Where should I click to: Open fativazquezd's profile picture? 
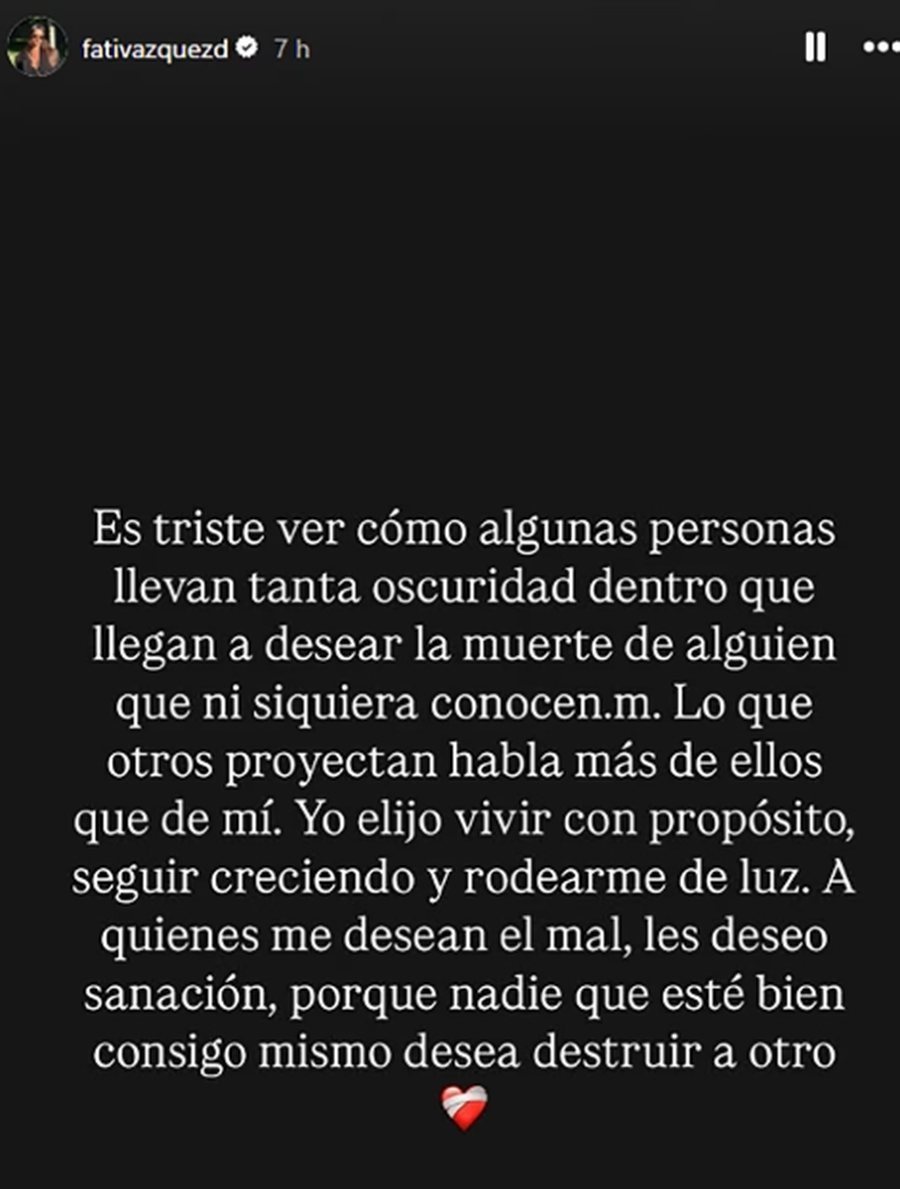pos(37,47)
